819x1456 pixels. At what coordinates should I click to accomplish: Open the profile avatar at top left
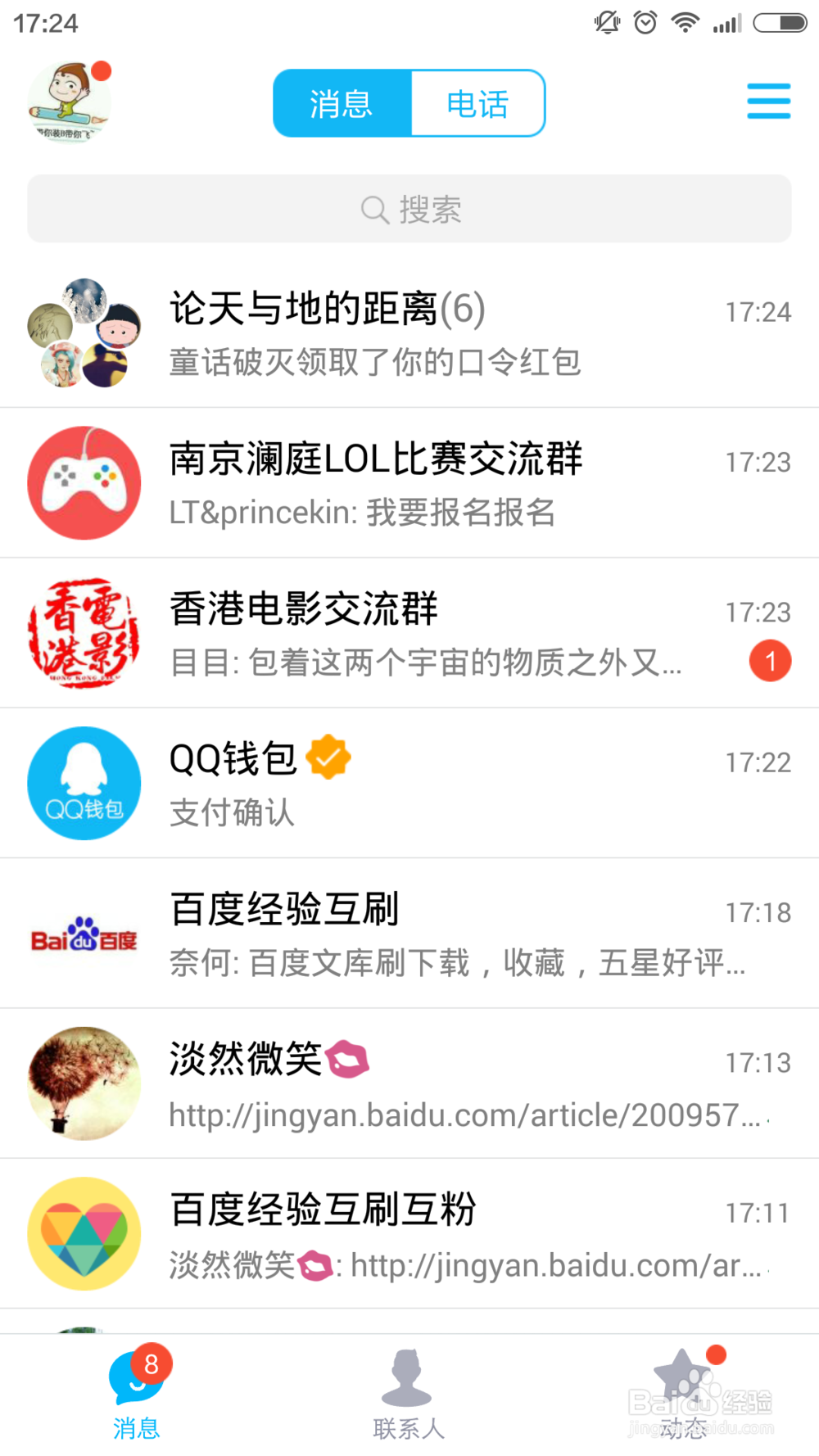click(70, 102)
